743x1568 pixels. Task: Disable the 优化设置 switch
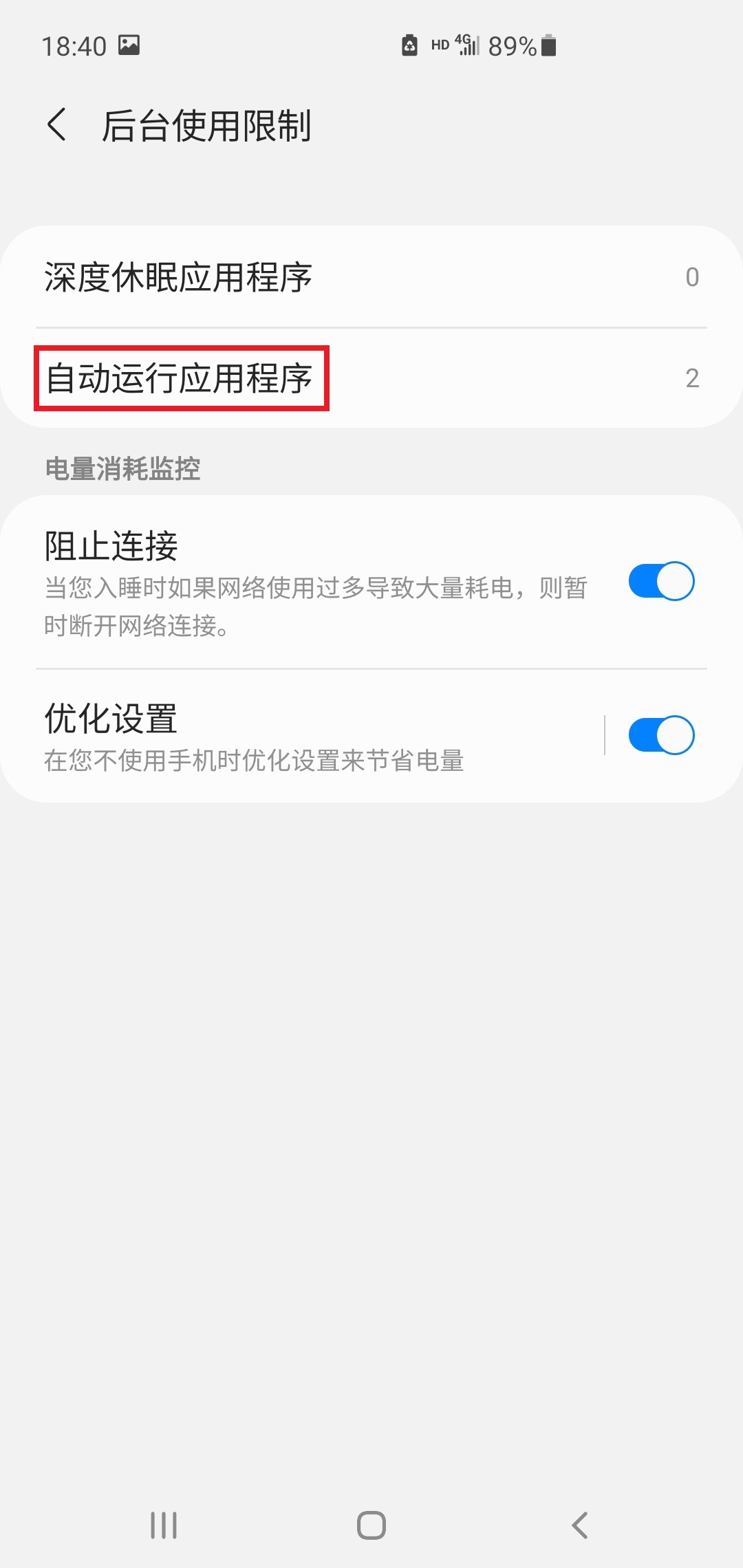661,735
